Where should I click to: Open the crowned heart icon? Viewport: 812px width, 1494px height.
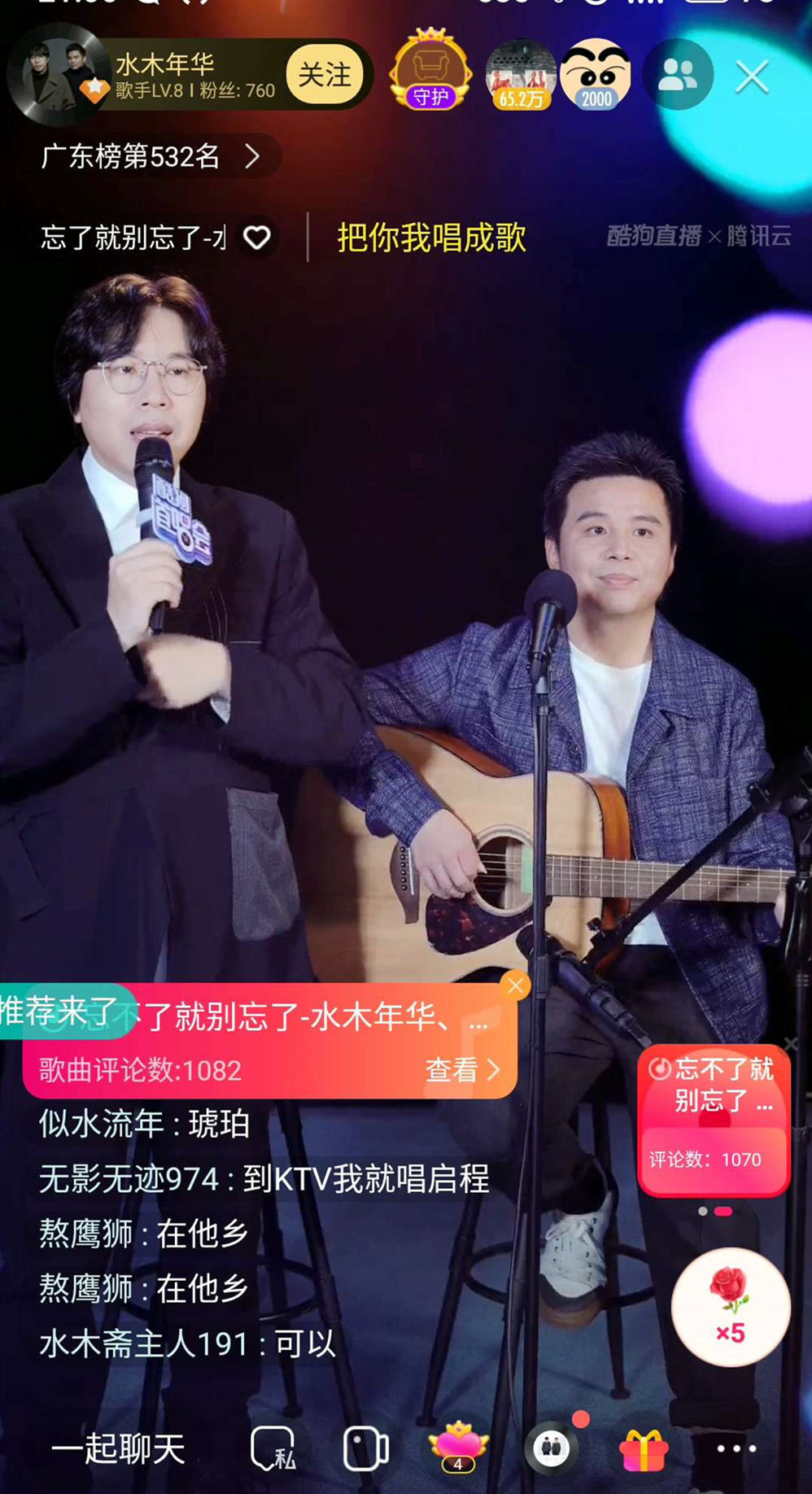pos(458,1447)
